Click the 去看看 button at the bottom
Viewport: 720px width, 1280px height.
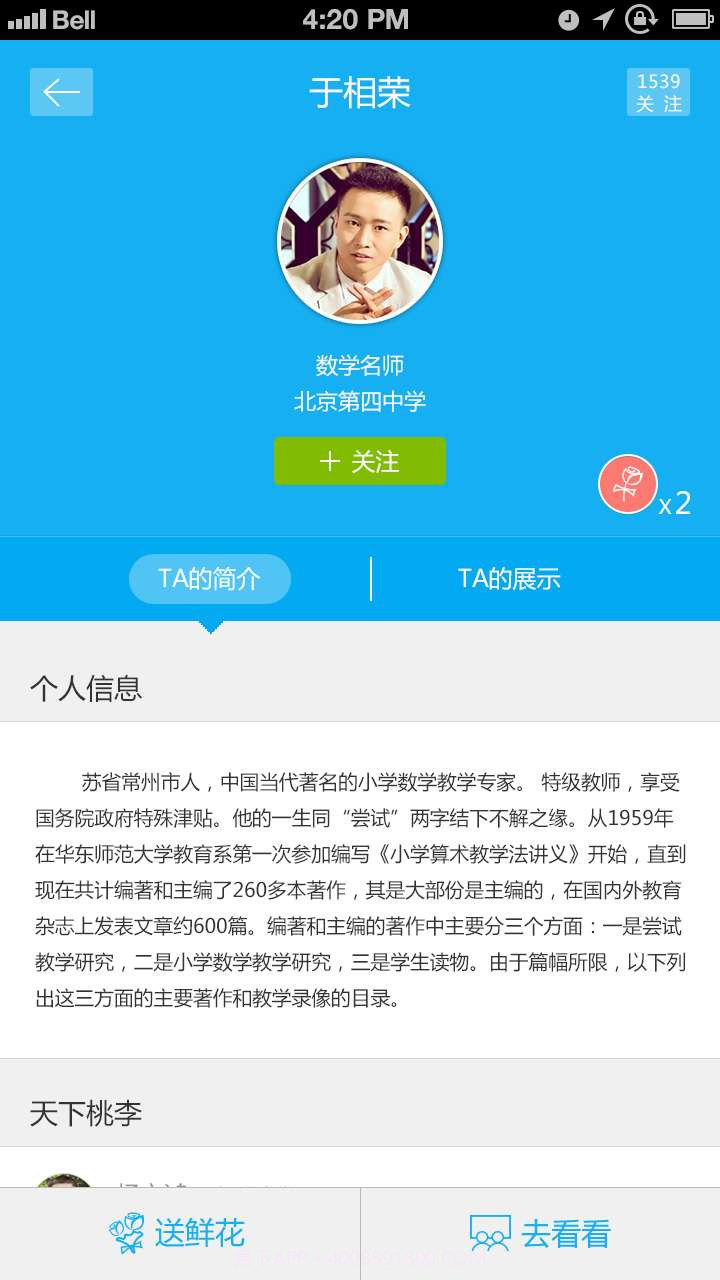pos(540,1233)
